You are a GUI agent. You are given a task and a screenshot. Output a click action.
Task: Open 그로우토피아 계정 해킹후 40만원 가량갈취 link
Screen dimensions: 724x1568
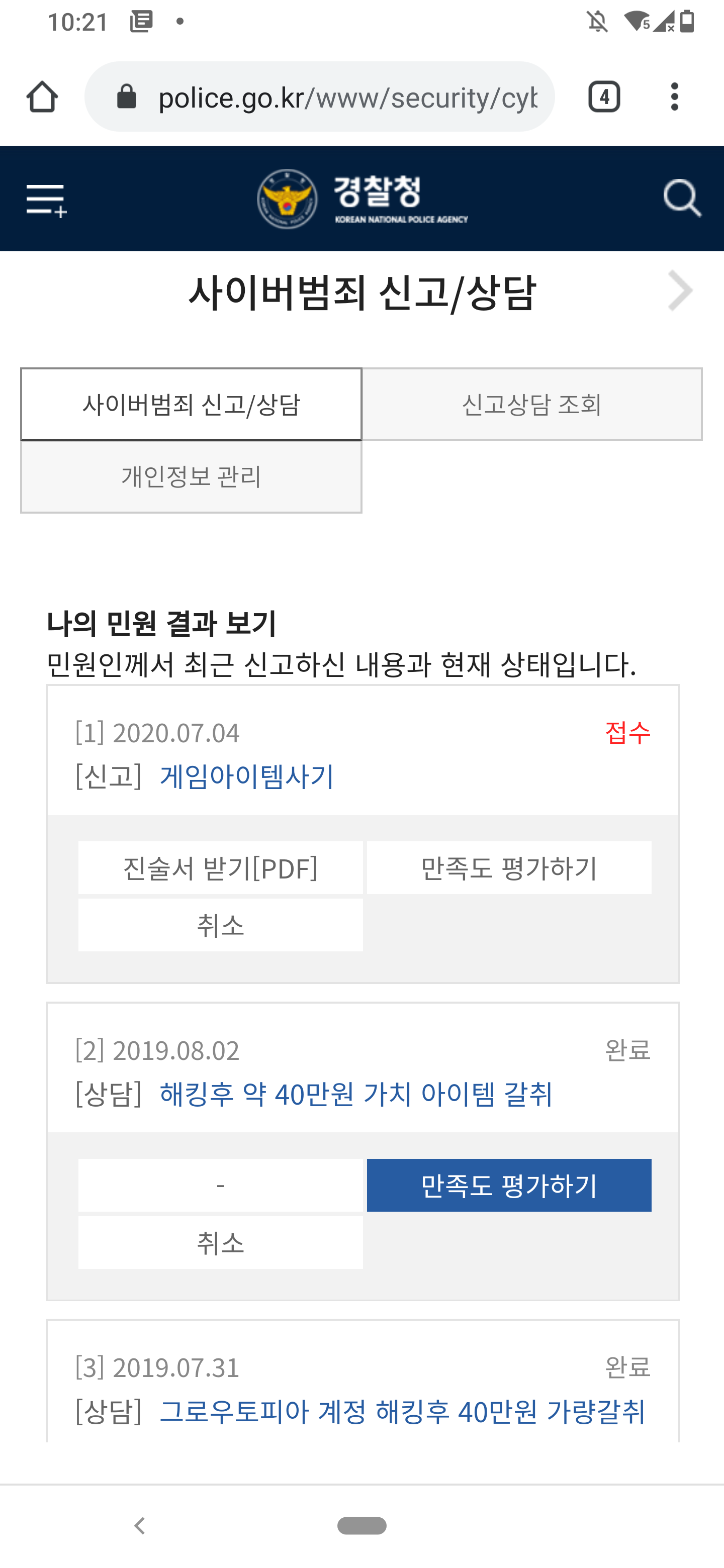point(402,1411)
